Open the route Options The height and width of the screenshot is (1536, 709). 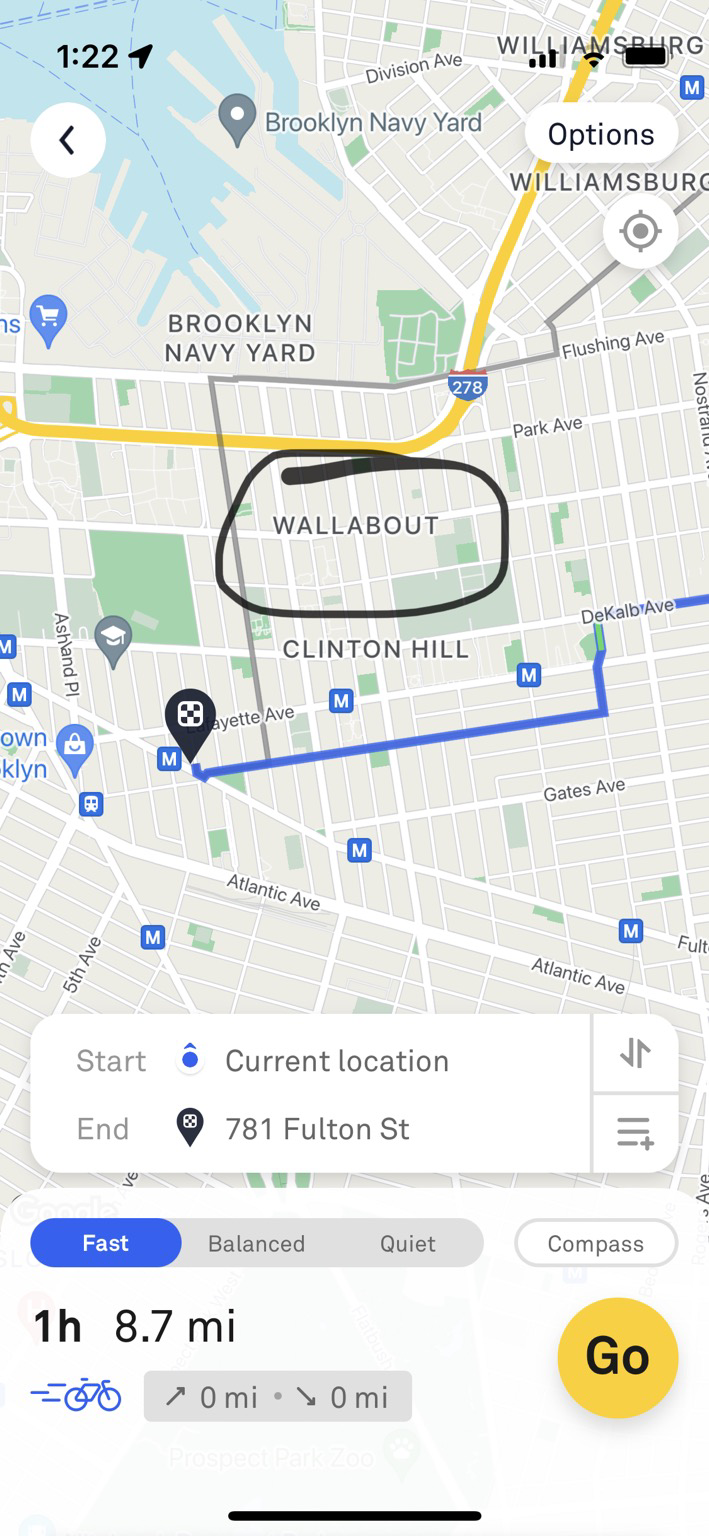pyautogui.click(x=600, y=135)
